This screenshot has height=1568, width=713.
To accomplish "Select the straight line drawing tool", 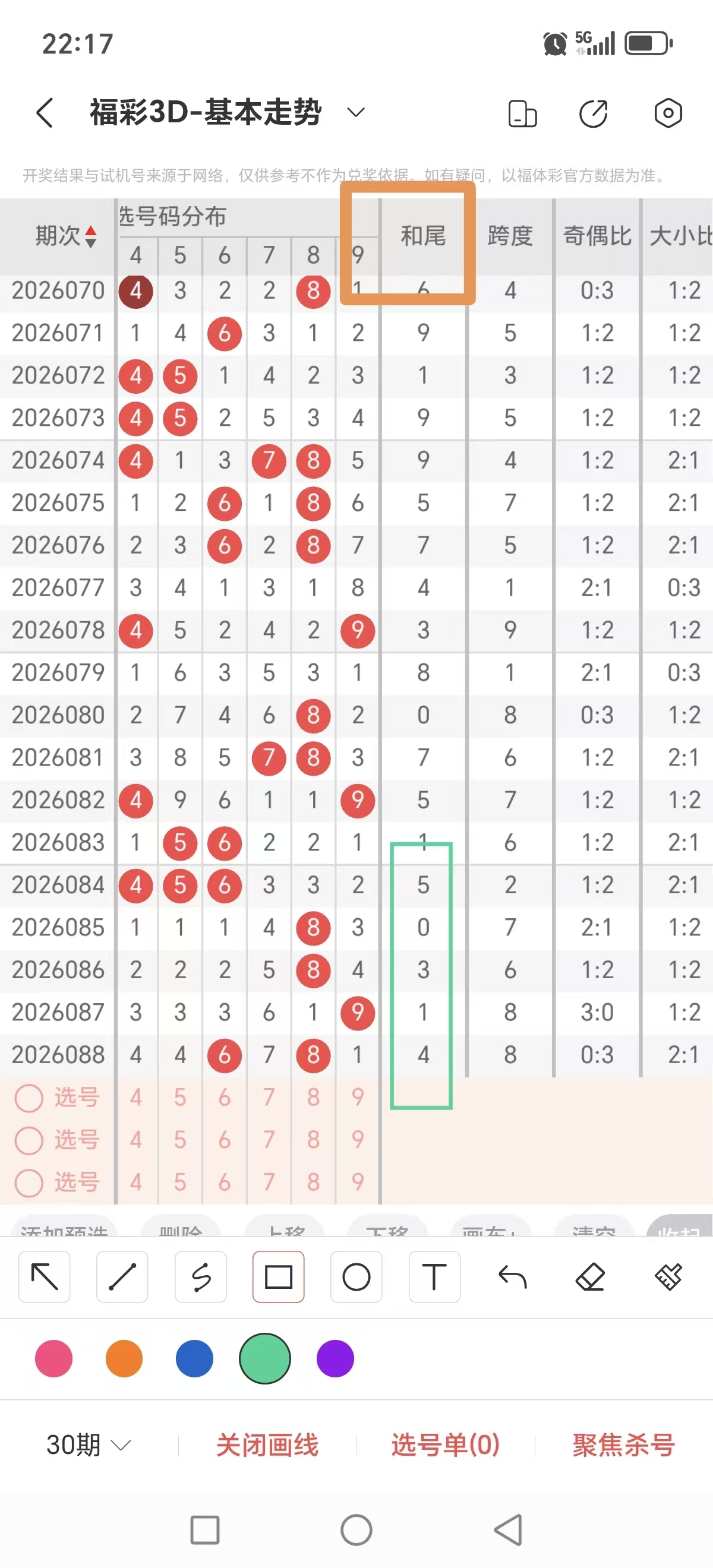I will tap(122, 1276).
